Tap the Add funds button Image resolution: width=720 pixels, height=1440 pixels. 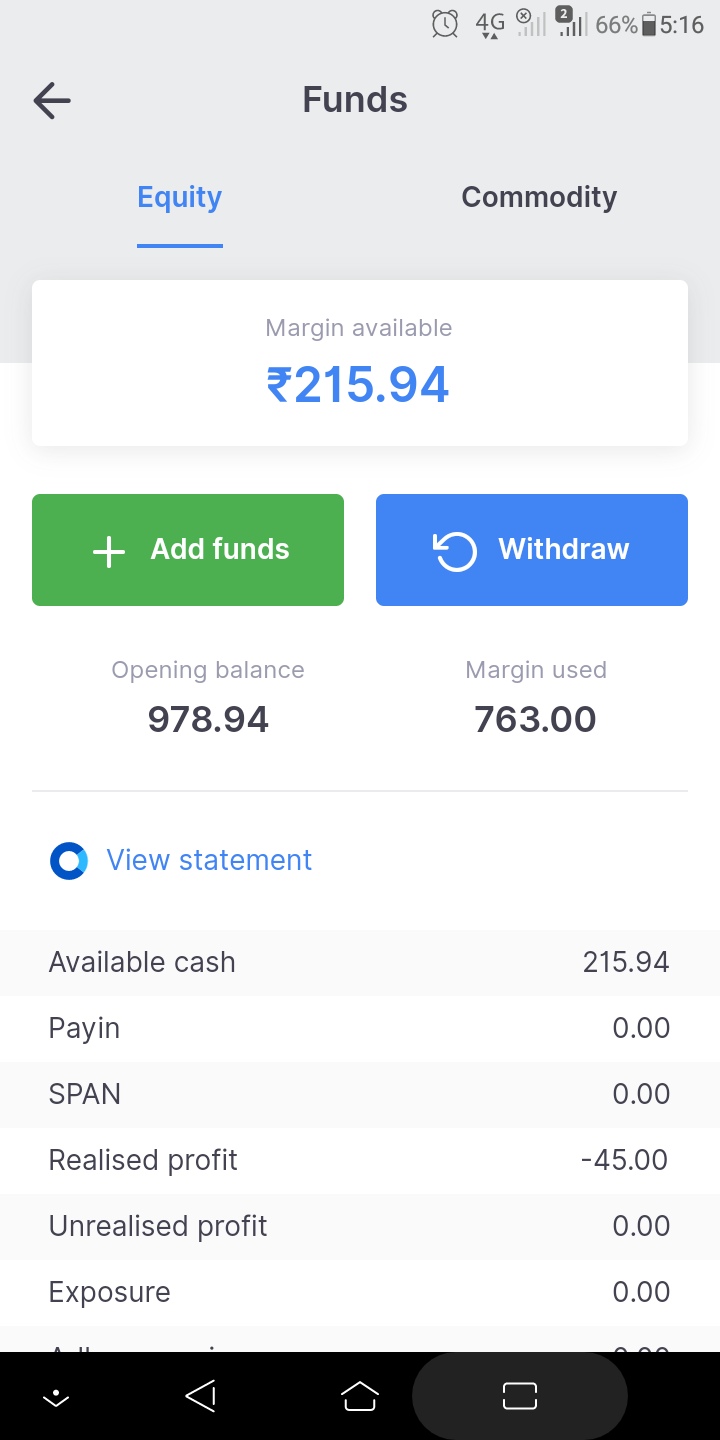pyautogui.click(x=188, y=550)
